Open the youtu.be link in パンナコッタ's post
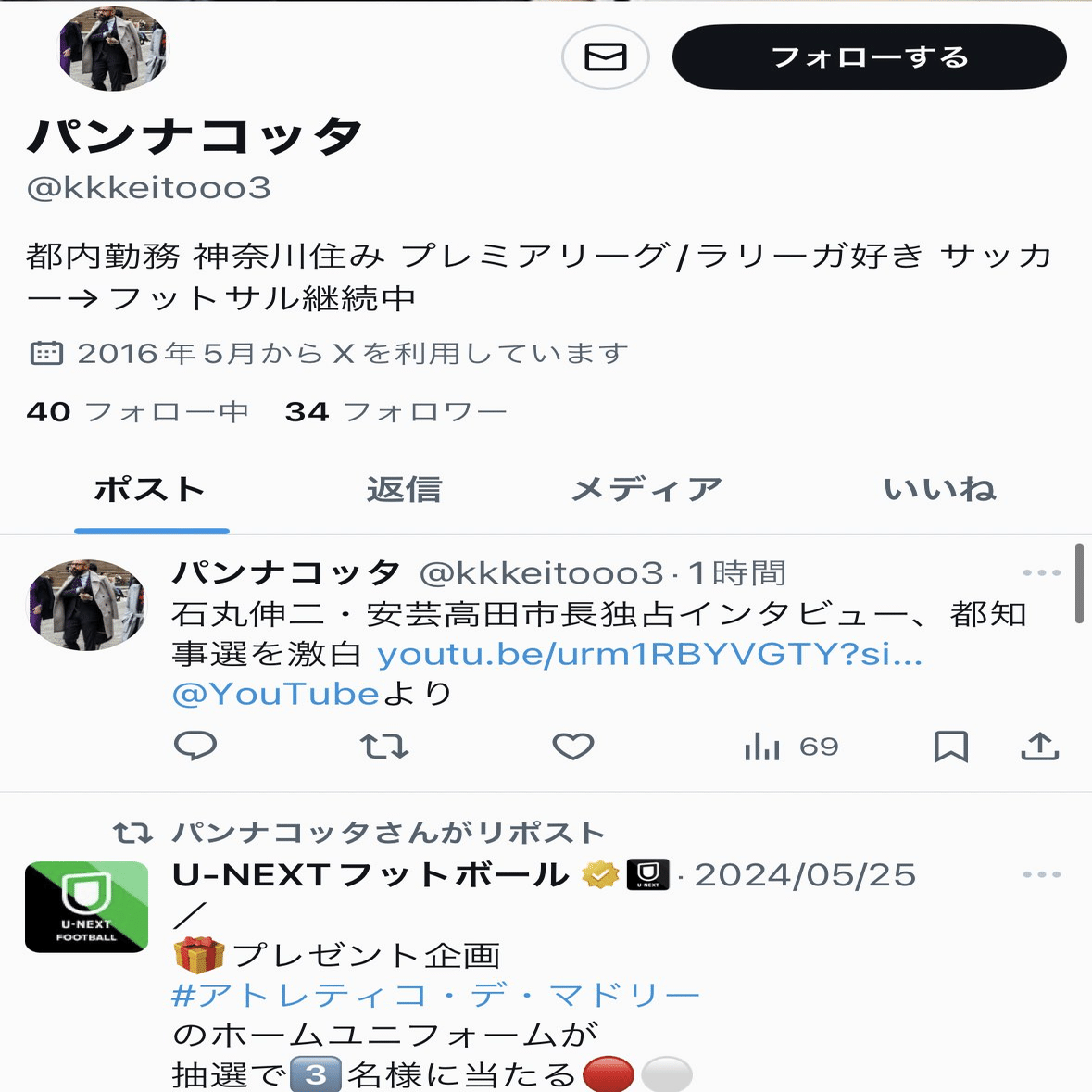Viewport: 1092px width, 1092px height. [x=649, y=654]
